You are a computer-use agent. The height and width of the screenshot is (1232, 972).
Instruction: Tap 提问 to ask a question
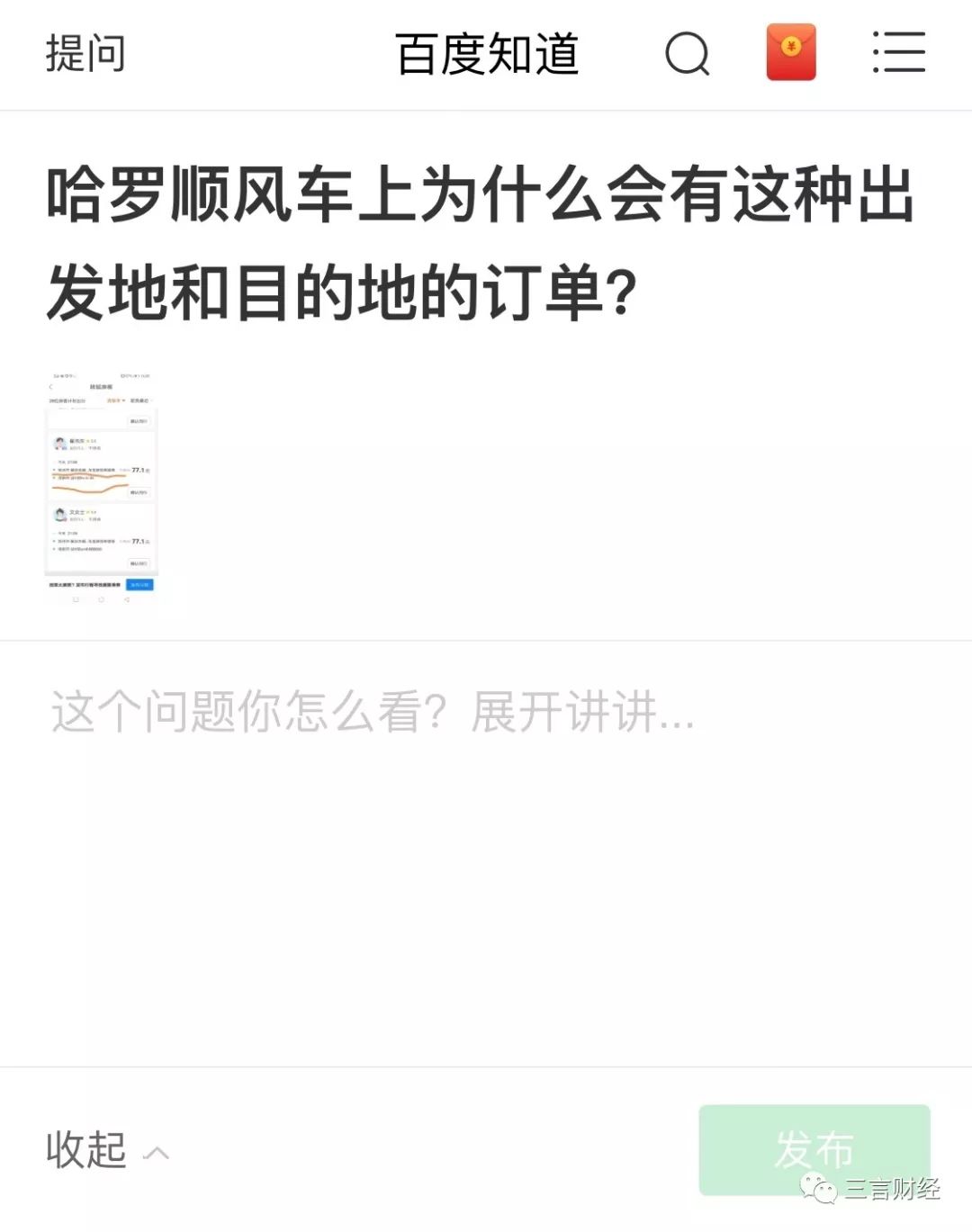pyautogui.click(x=85, y=54)
